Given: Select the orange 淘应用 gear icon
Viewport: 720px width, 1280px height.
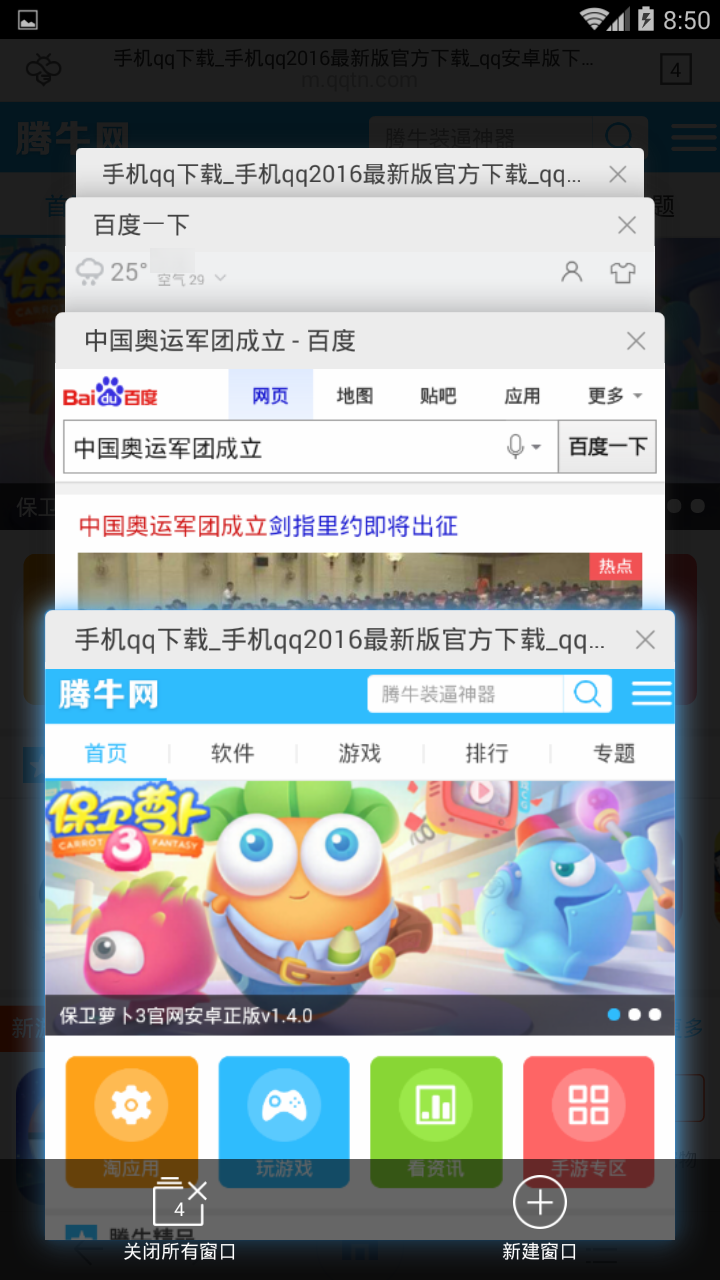Looking at the screenshot, I should (x=131, y=1106).
